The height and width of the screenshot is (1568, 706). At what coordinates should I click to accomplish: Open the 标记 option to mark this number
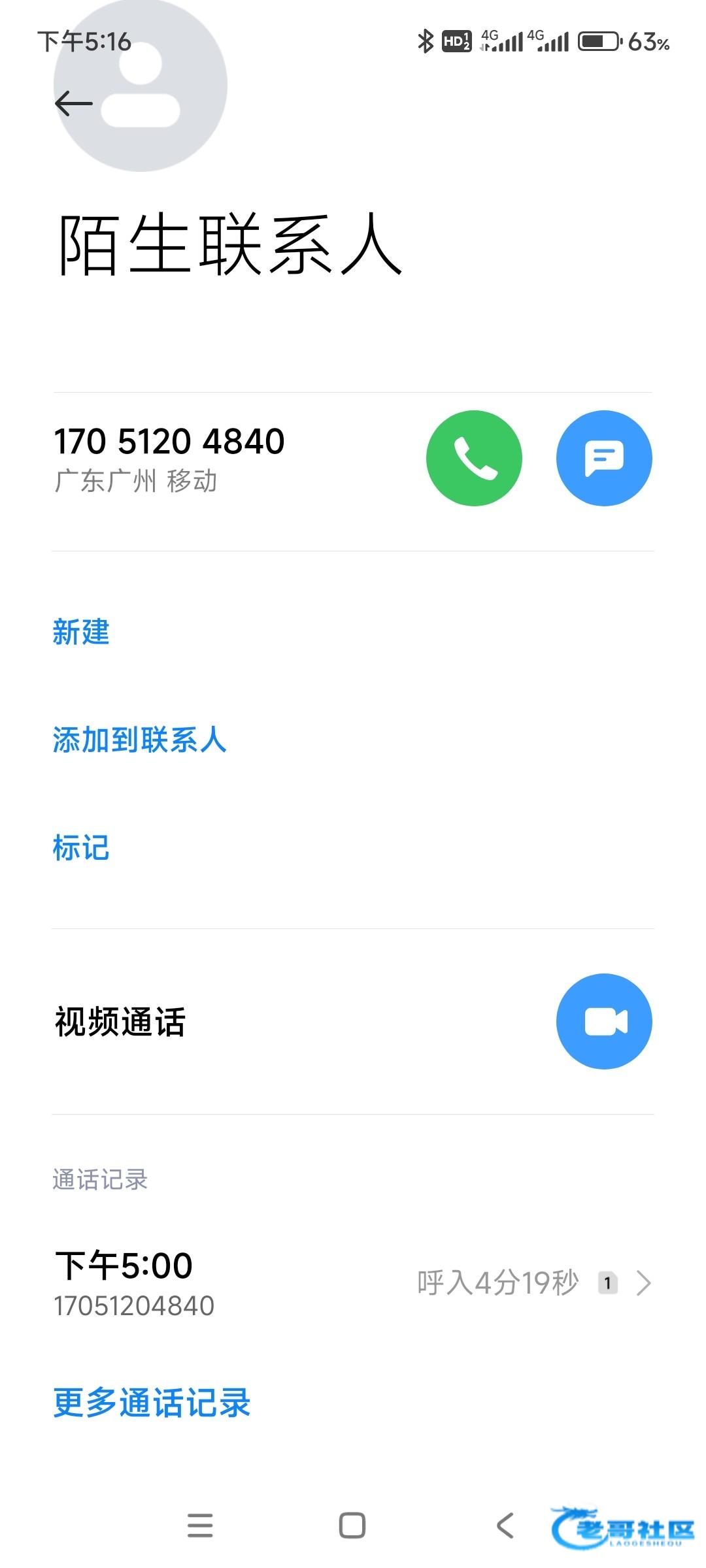[x=81, y=847]
